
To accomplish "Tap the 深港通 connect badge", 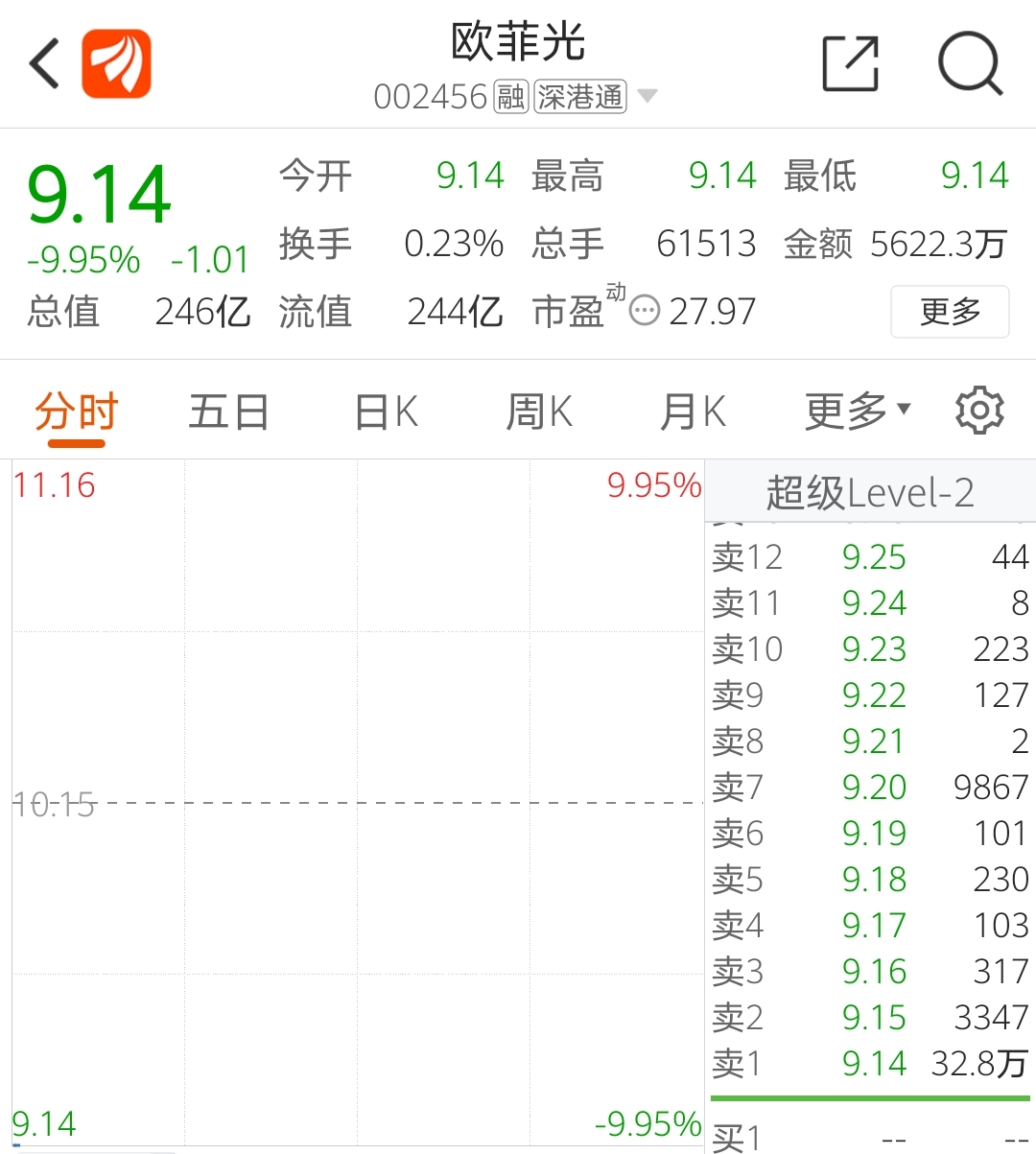I will (x=579, y=96).
